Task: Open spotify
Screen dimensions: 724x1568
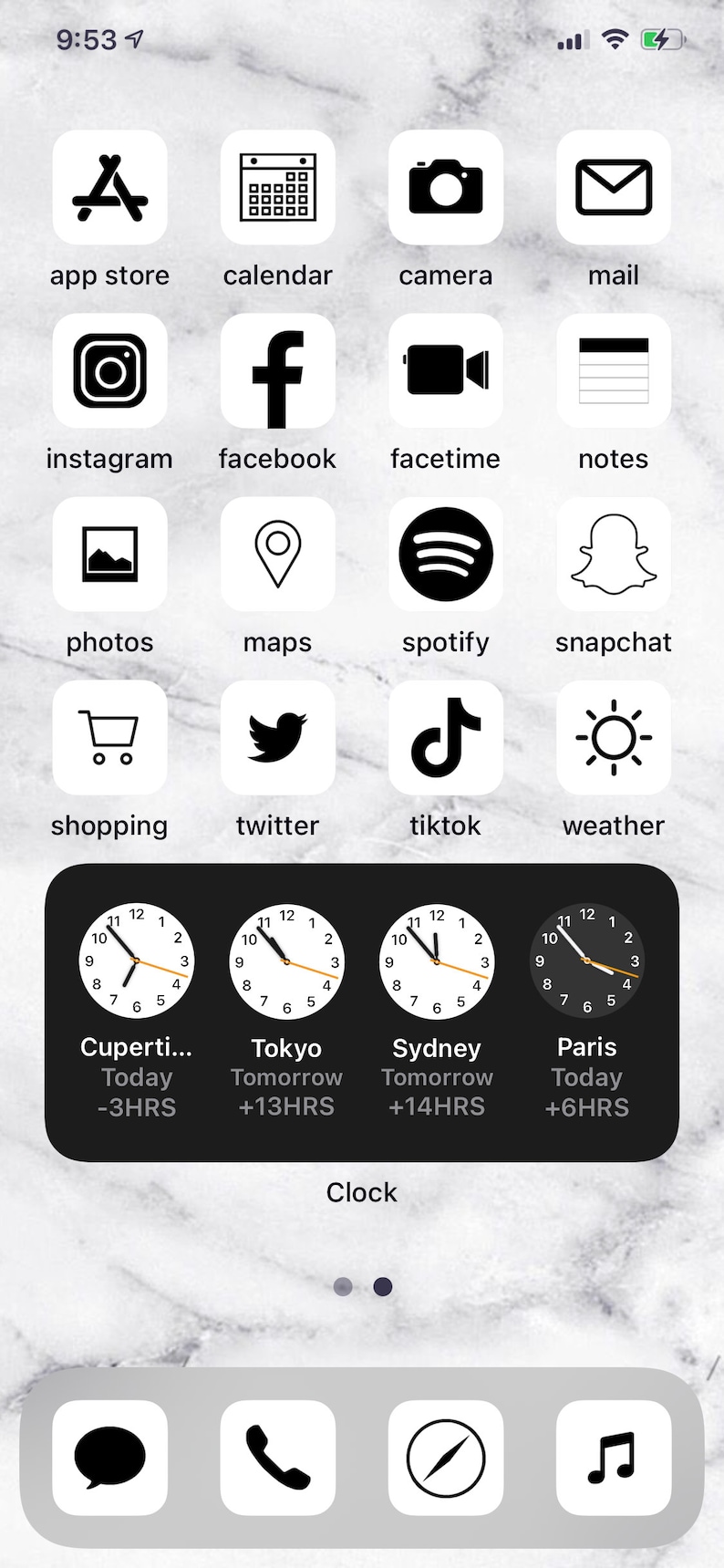Action: tap(445, 555)
